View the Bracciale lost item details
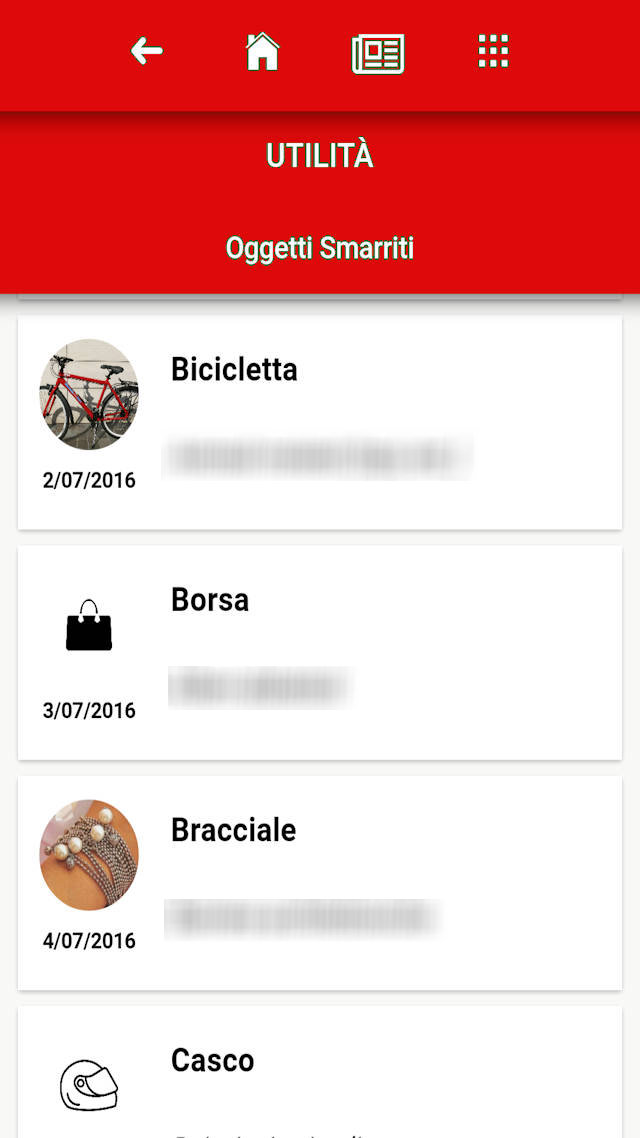Viewport: 640px width, 1138px height. click(320, 883)
